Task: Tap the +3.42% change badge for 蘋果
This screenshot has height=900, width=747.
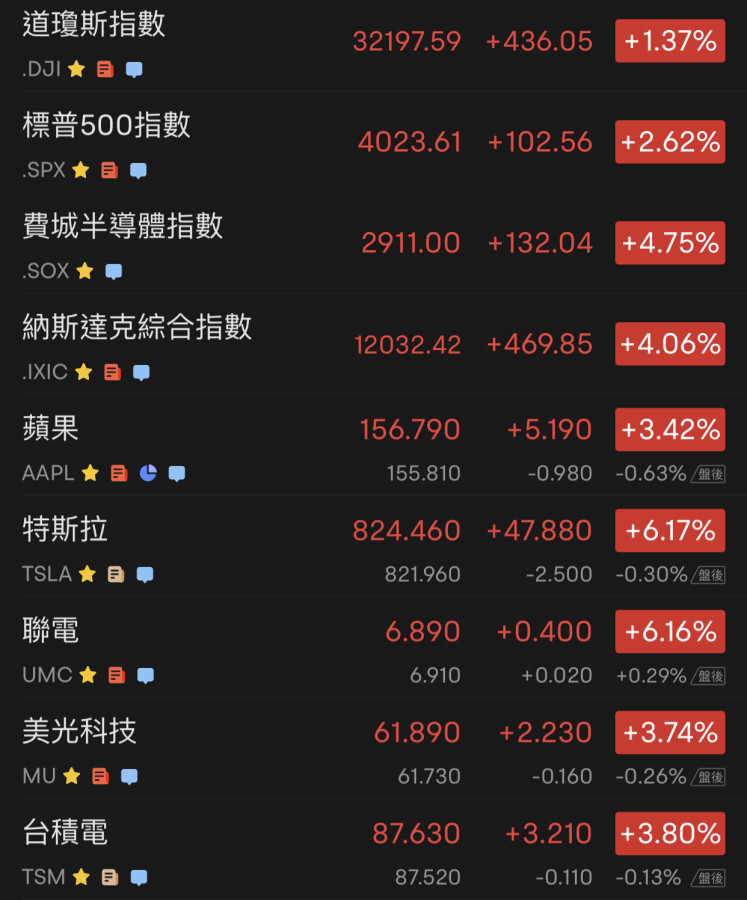Action: [670, 430]
